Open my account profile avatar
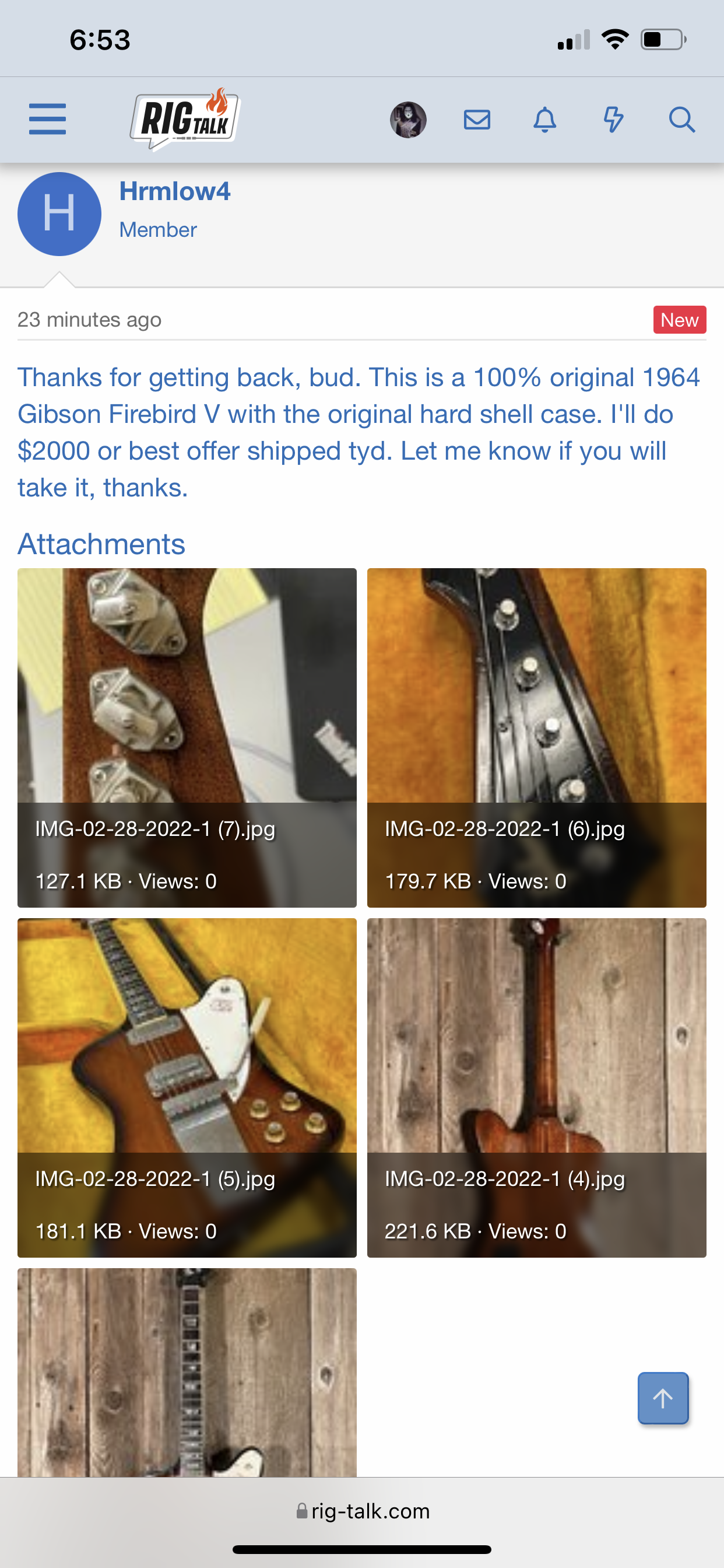This screenshot has width=724, height=1568. coord(407,120)
